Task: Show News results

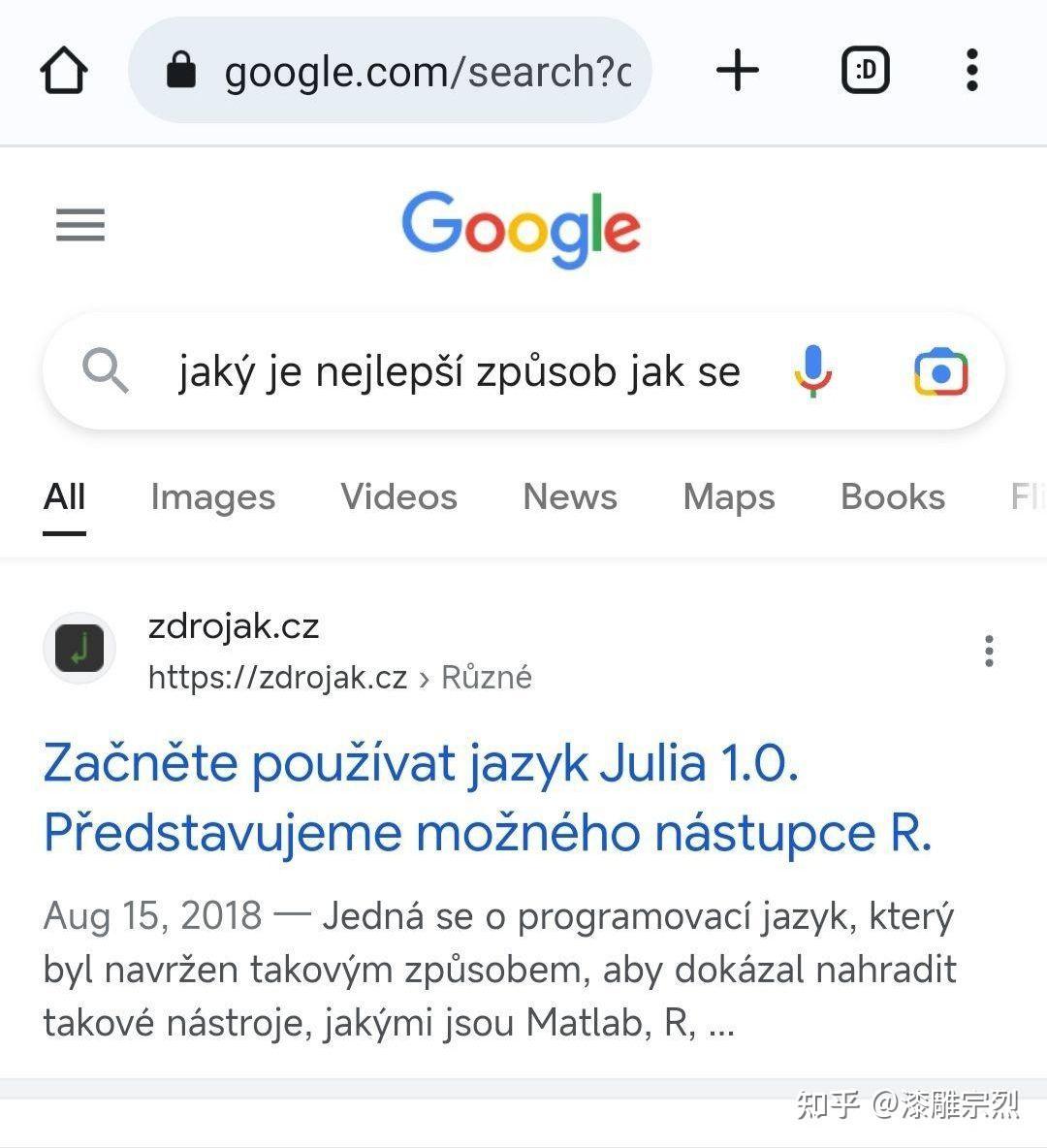Action: (570, 497)
